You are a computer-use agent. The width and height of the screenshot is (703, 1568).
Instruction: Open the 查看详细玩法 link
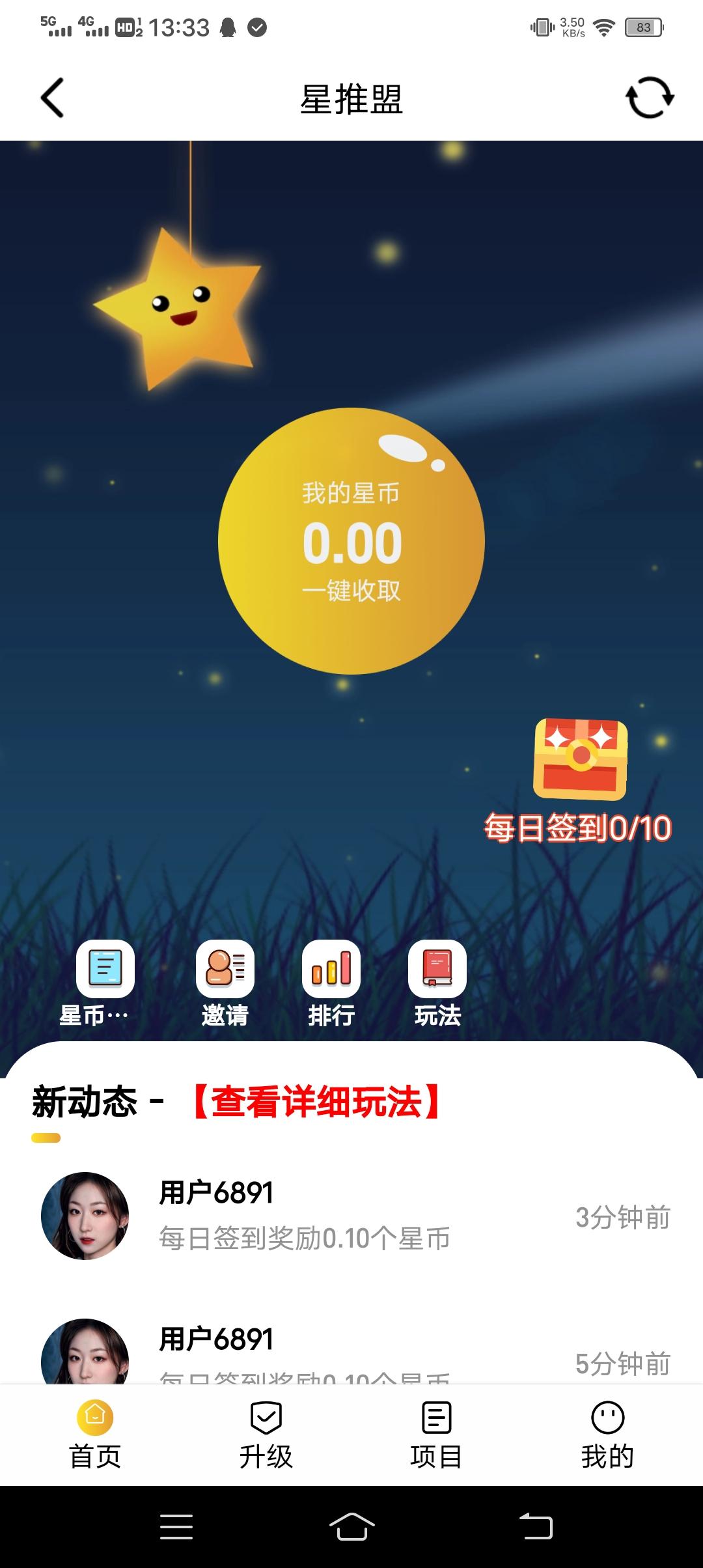click(316, 1102)
